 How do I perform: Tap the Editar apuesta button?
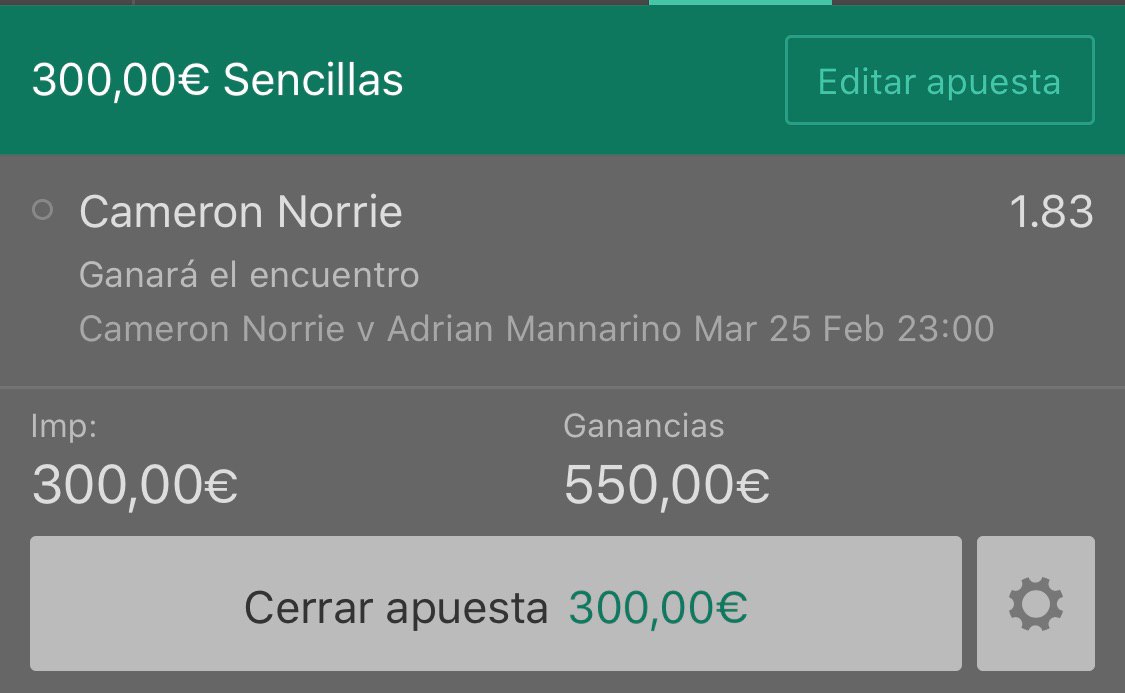click(x=939, y=80)
